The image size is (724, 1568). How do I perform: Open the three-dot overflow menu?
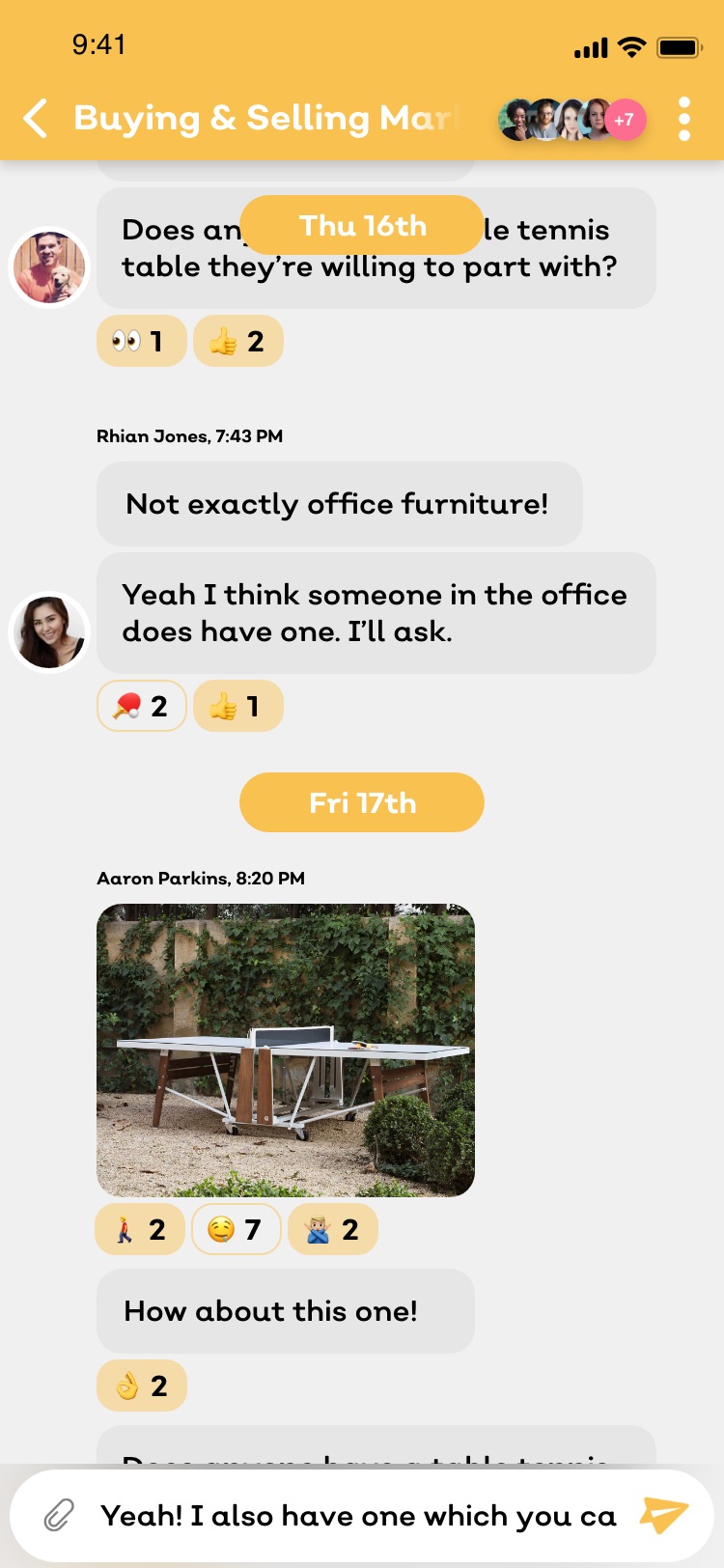tap(683, 119)
